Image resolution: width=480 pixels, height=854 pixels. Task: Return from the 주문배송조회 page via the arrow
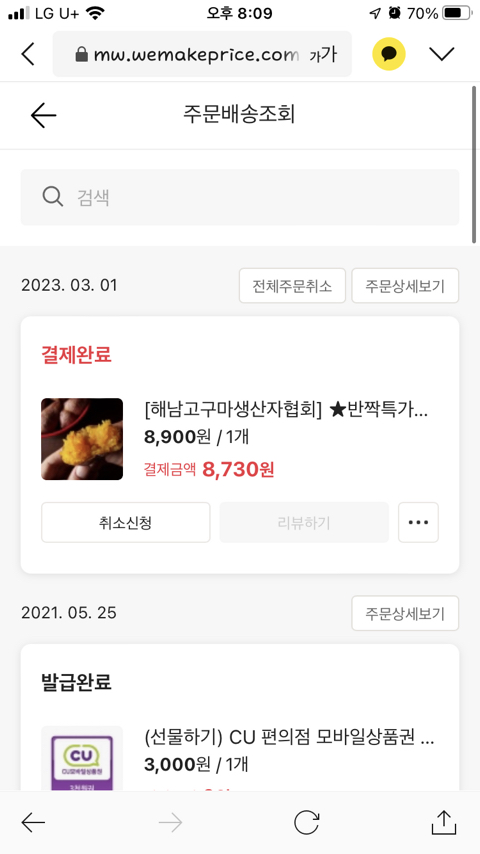pyautogui.click(x=43, y=115)
